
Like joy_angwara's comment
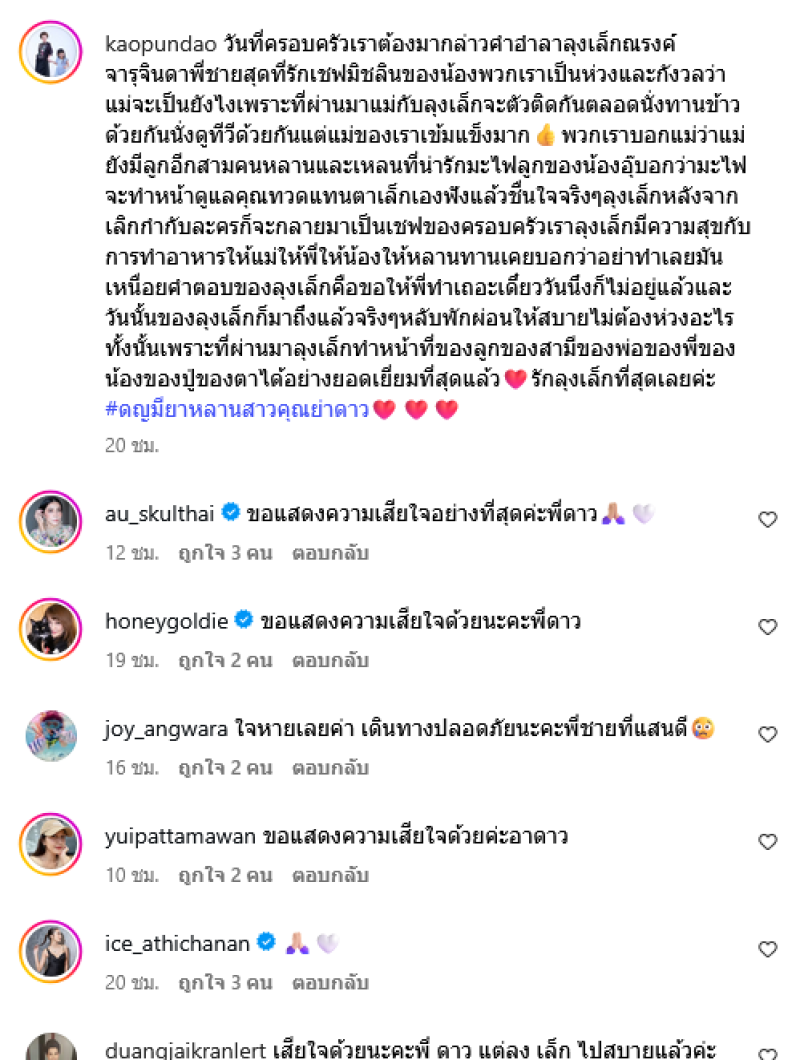[x=767, y=734]
